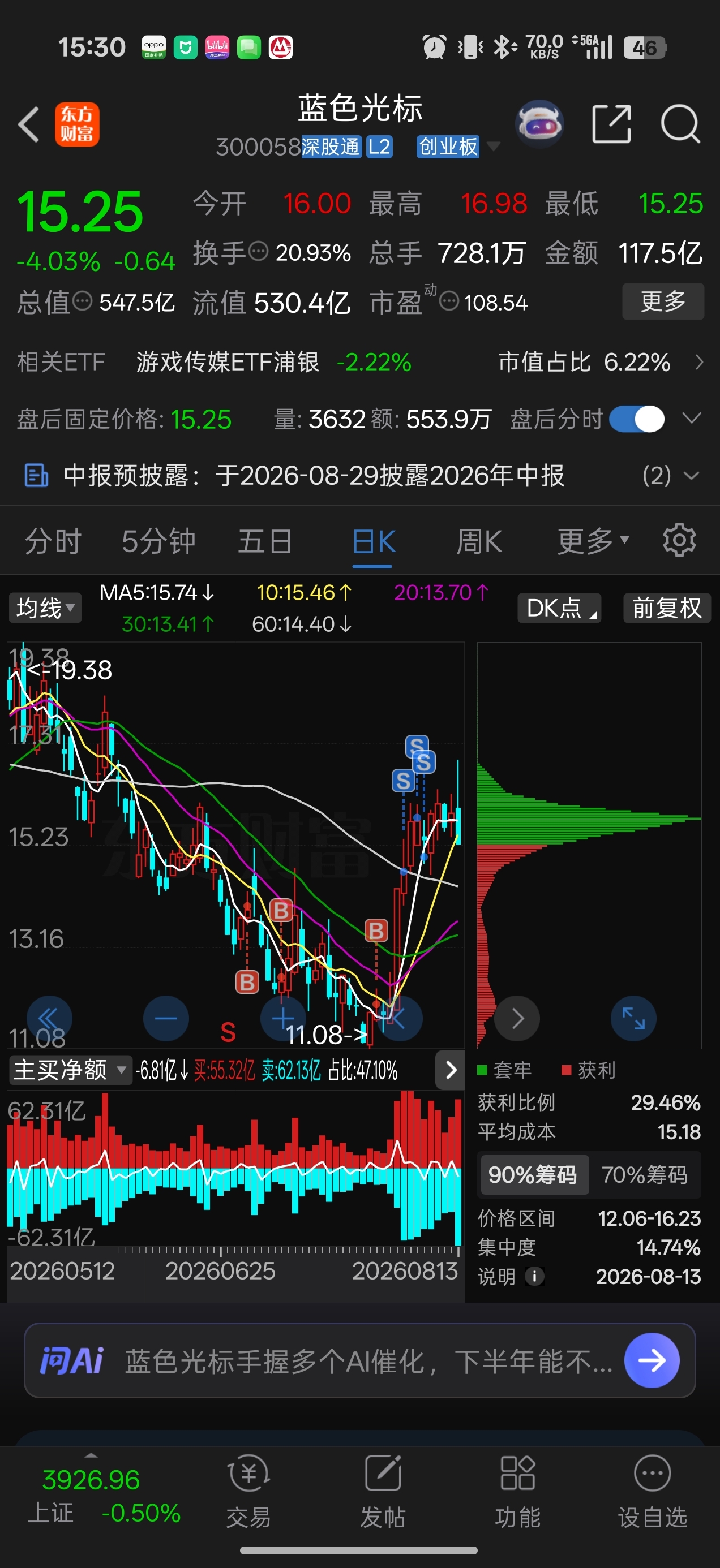Change the 前复权 adjustment setting
Image resolution: width=720 pixels, height=1568 pixels.
[667, 608]
